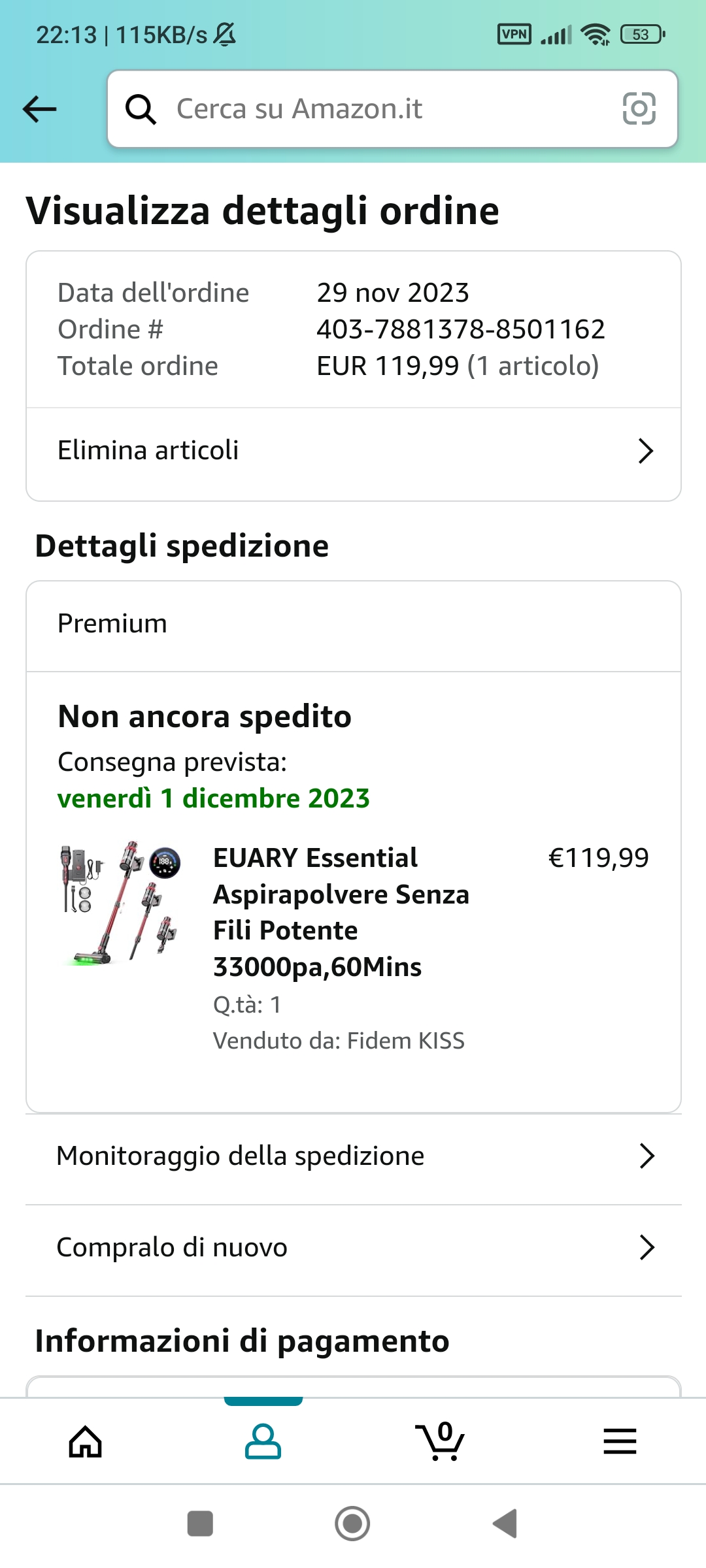This screenshot has width=706, height=1568.
Task: Open the shopping cart tab
Action: click(441, 1441)
